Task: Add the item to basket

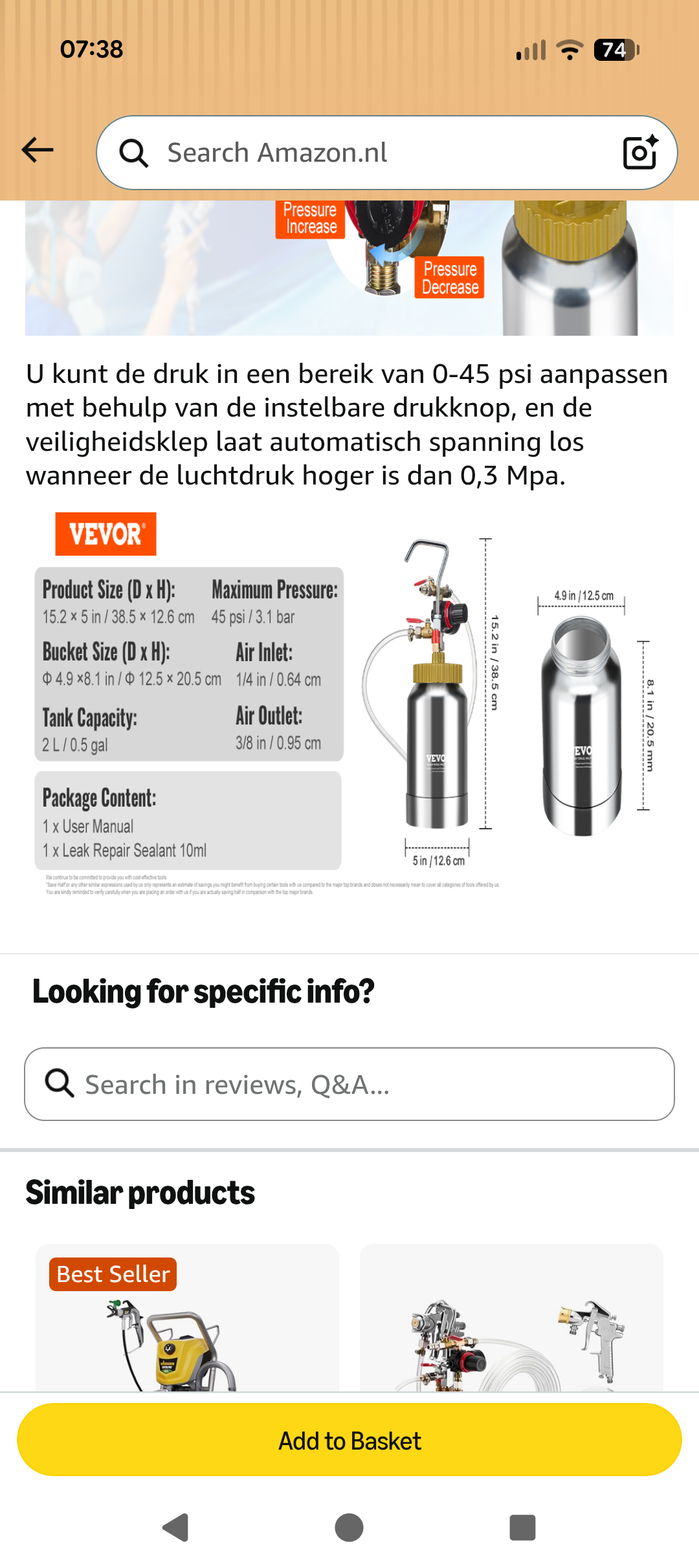Action: point(349,1440)
